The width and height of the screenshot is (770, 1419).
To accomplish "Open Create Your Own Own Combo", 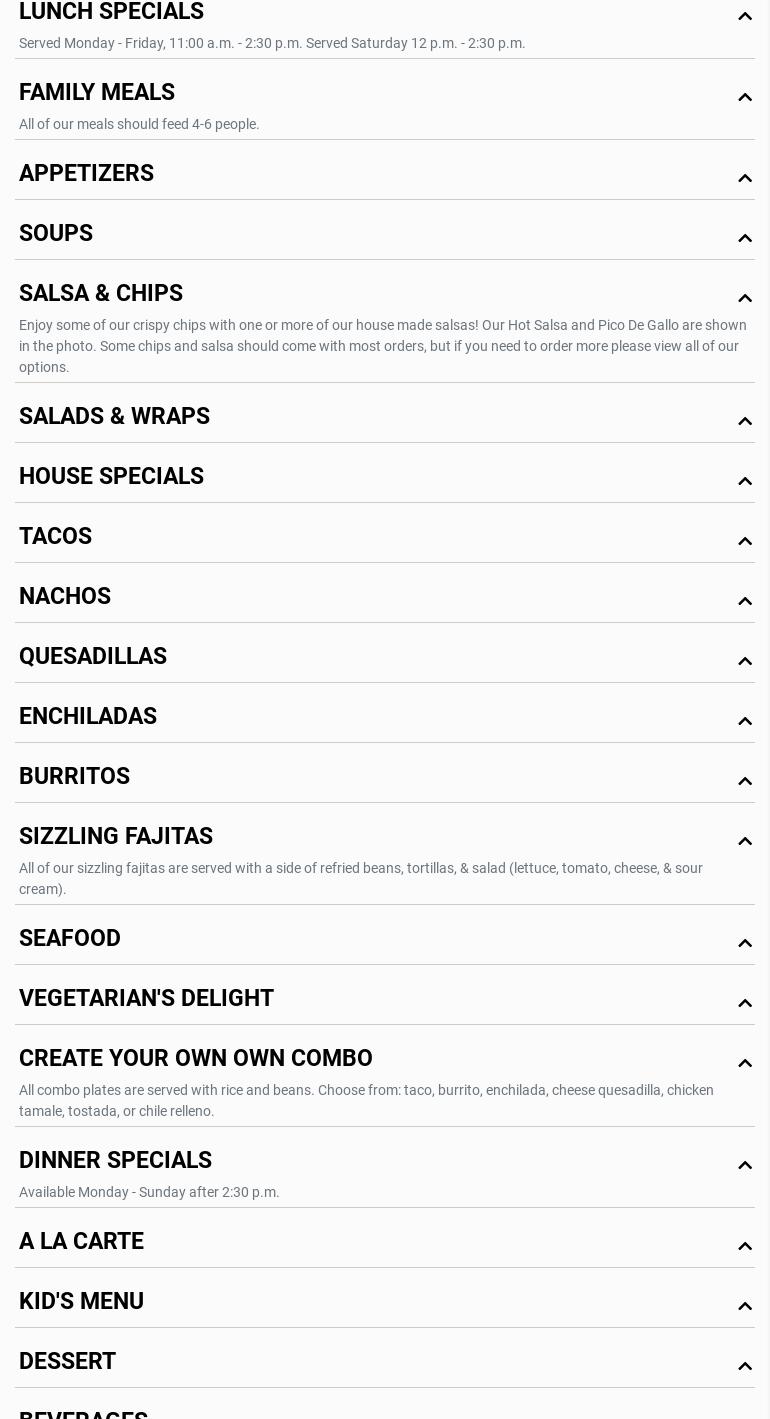I will [196, 1058].
